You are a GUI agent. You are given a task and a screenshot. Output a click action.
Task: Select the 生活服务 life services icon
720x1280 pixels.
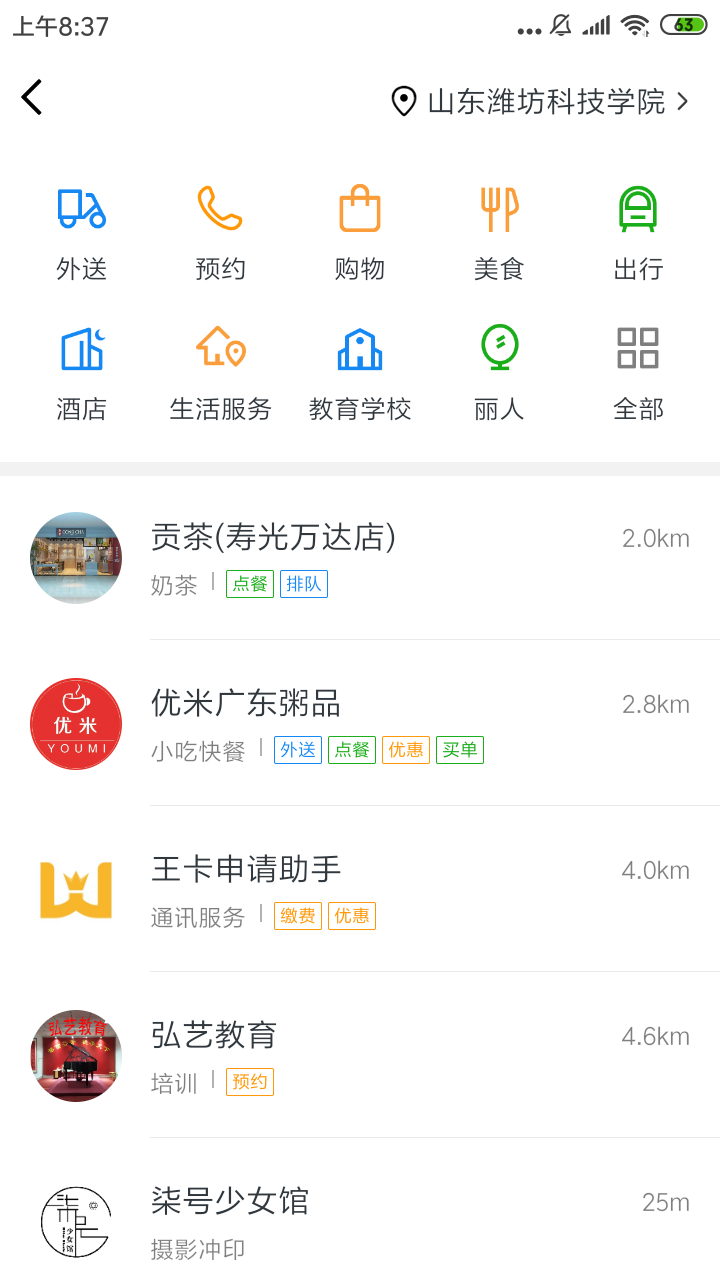pos(220,350)
